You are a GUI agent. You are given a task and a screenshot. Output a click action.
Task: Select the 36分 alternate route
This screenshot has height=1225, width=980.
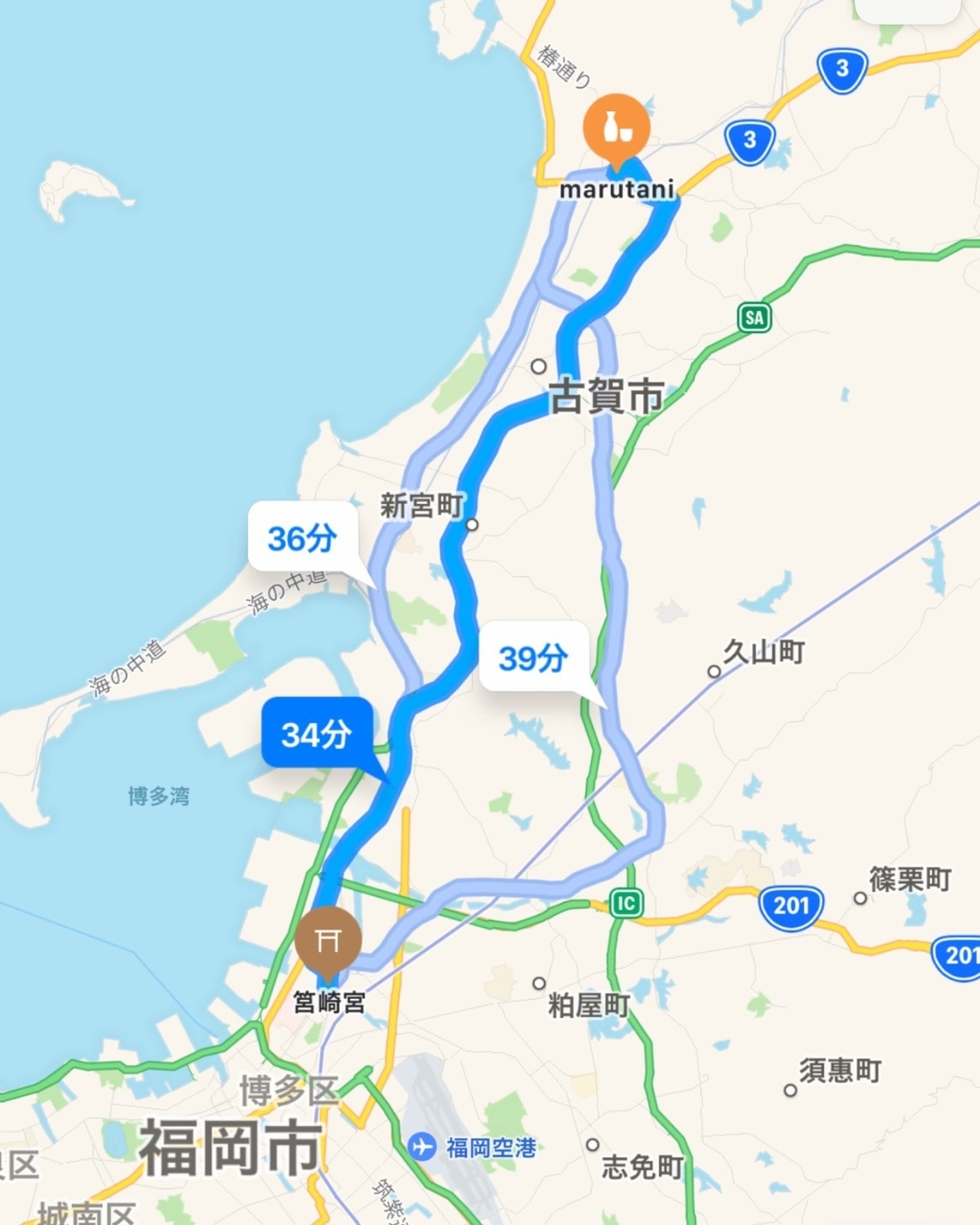(x=302, y=538)
